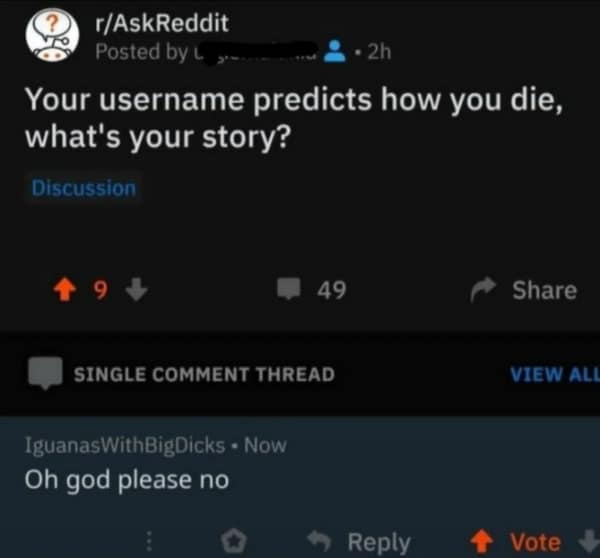
Task: Tap the Discussion flair tag
Action: point(83,188)
